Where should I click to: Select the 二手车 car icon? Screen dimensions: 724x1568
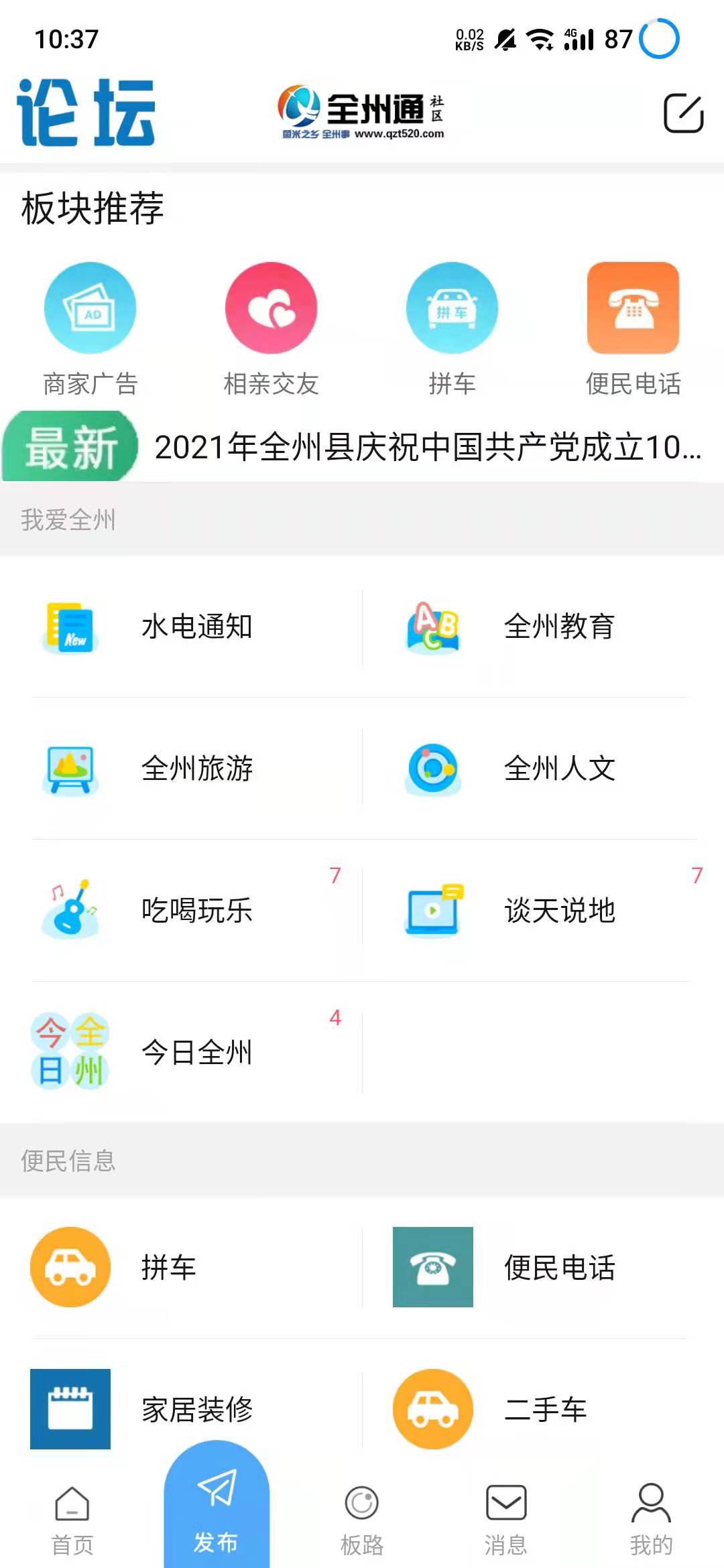[x=431, y=1407]
